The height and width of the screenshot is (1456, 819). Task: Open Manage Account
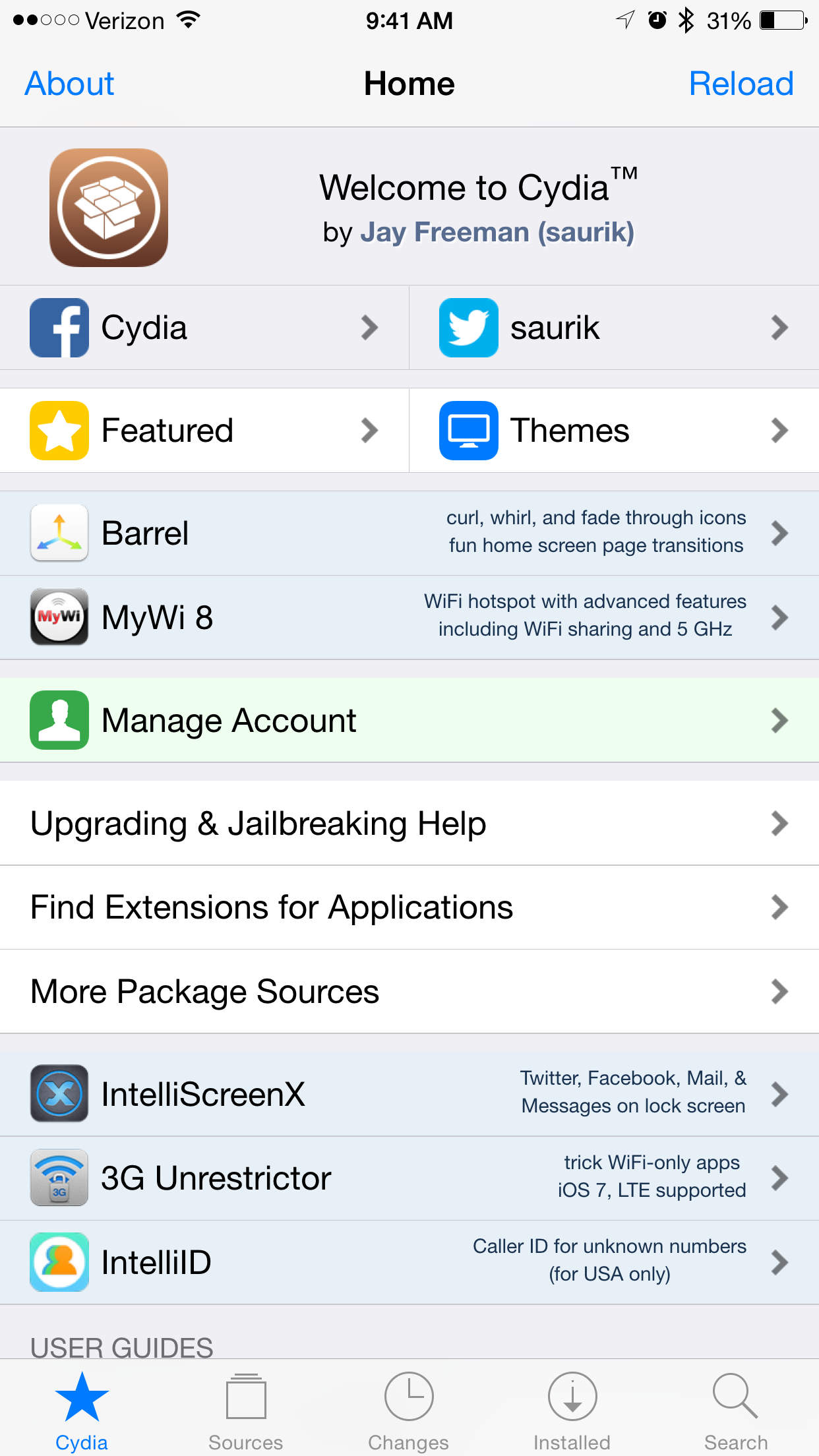point(409,720)
